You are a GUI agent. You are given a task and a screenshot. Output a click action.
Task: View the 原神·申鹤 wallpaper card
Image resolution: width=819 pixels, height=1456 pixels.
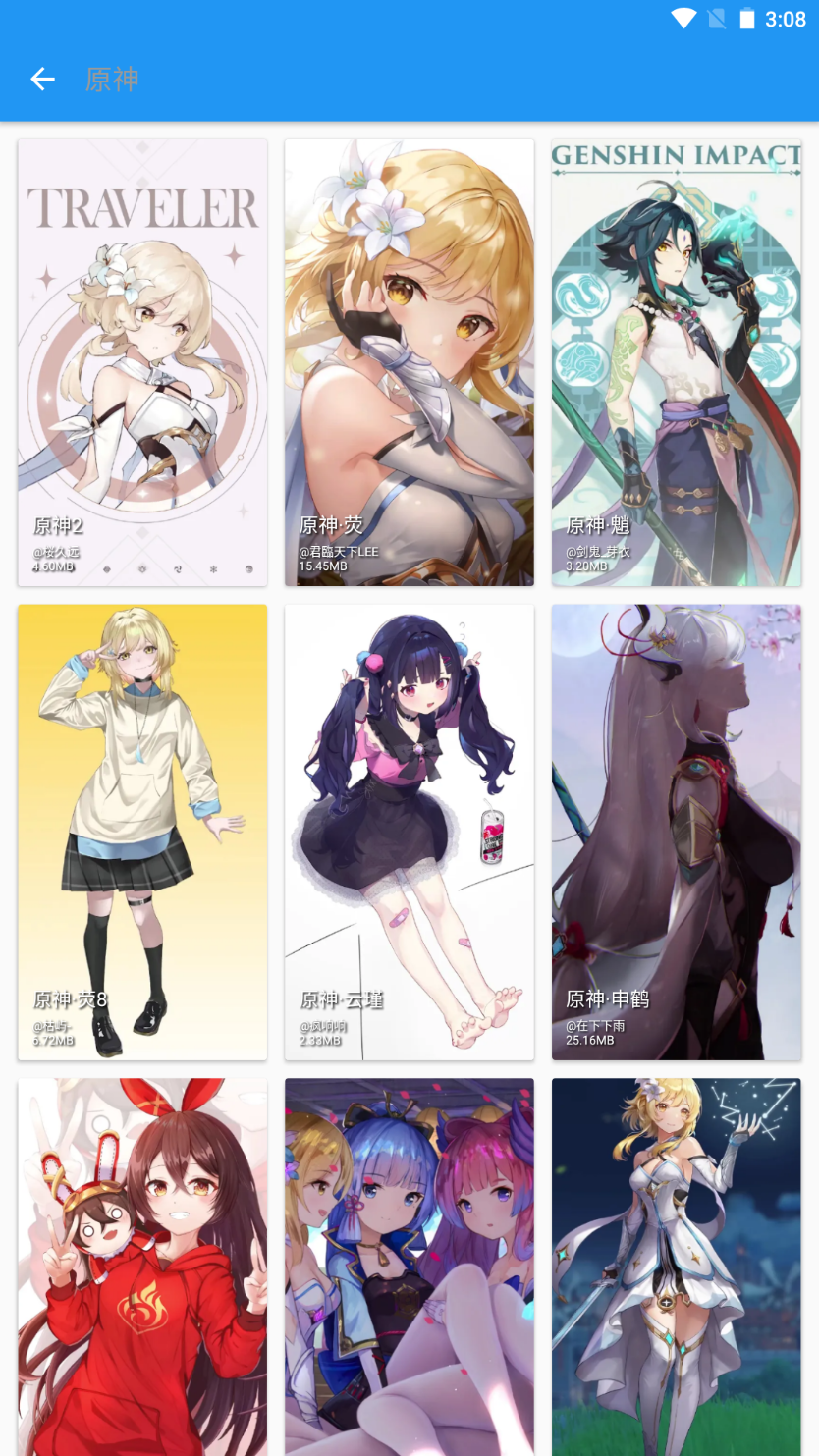(x=677, y=833)
